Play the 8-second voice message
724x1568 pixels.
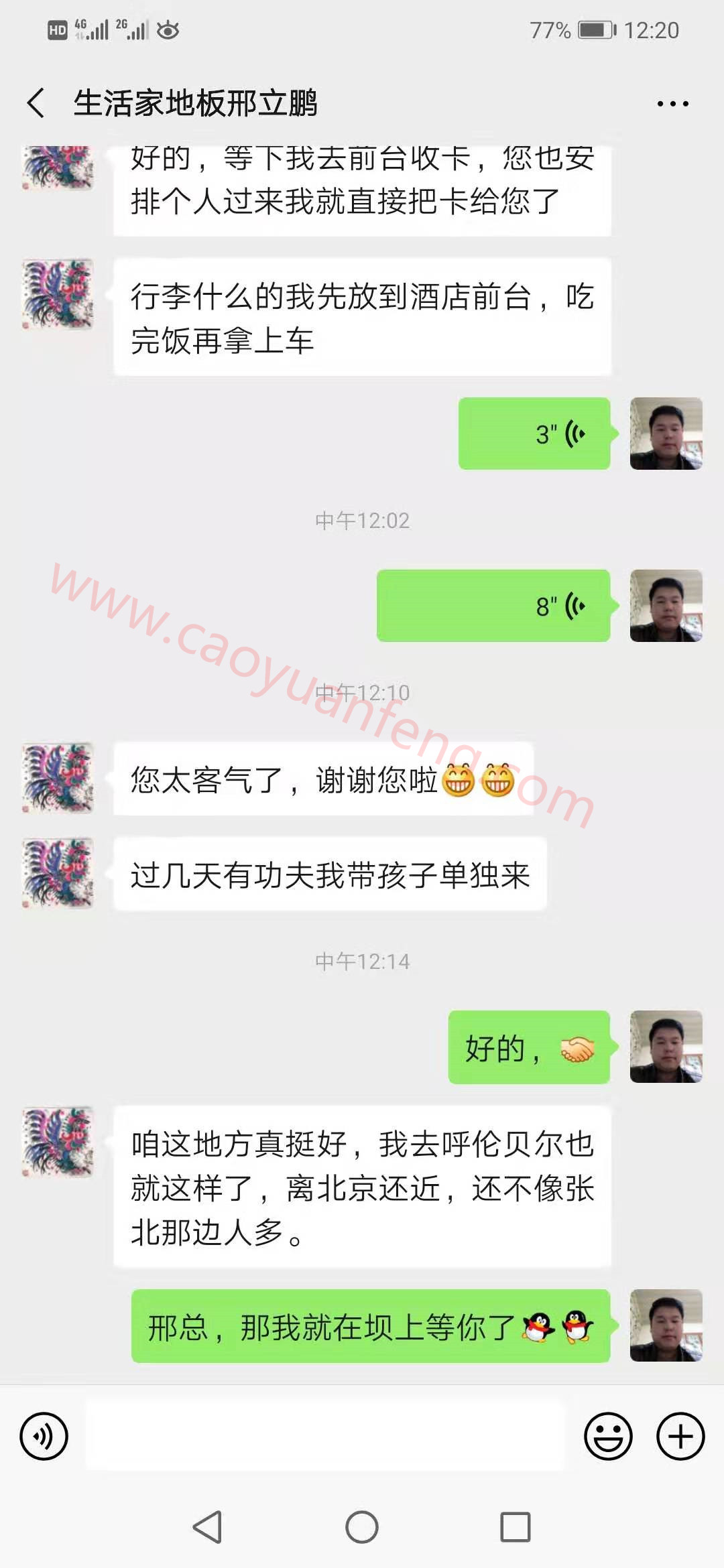pyautogui.click(x=493, y=606)
